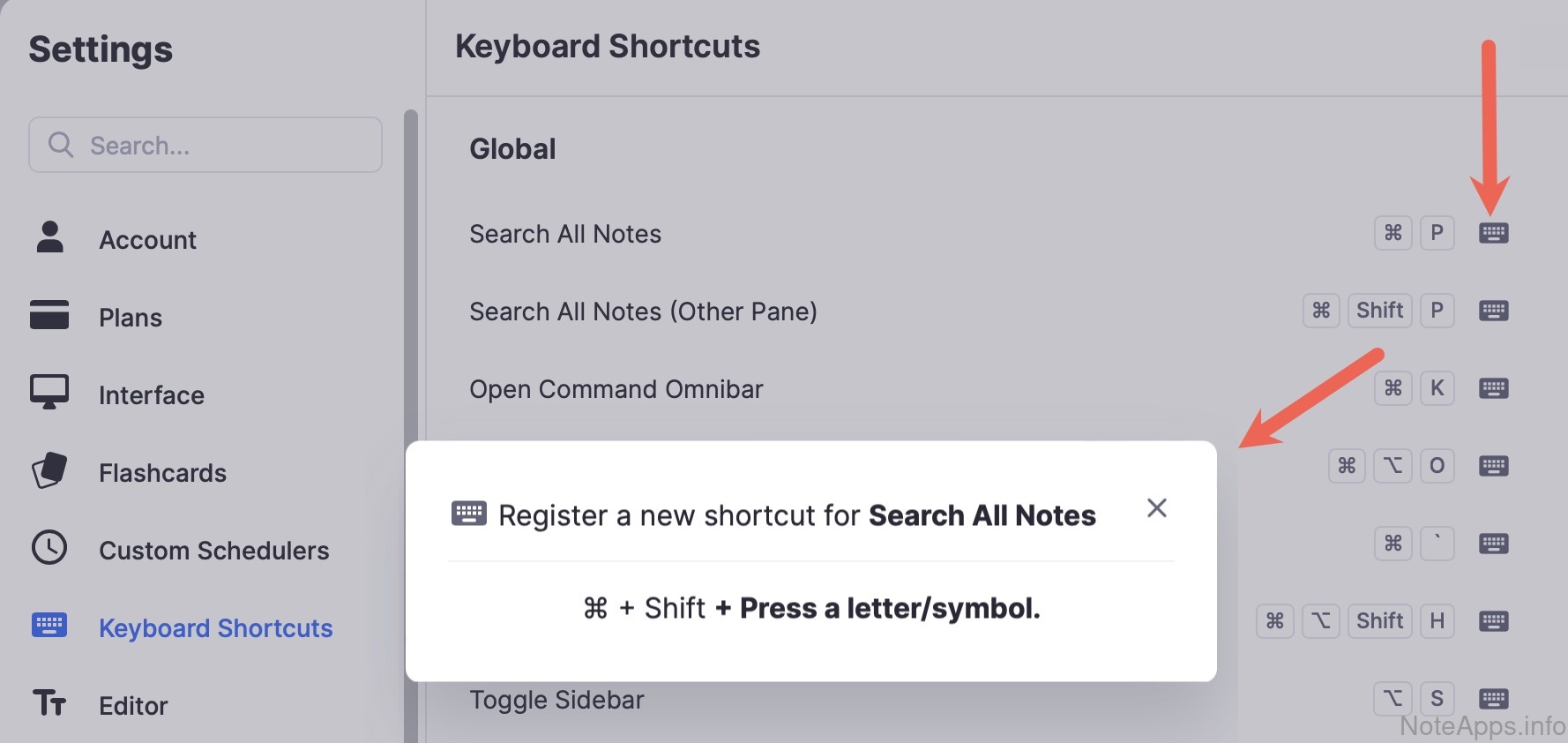
Task: Open Editor settings
Action: tap(133, 706)
